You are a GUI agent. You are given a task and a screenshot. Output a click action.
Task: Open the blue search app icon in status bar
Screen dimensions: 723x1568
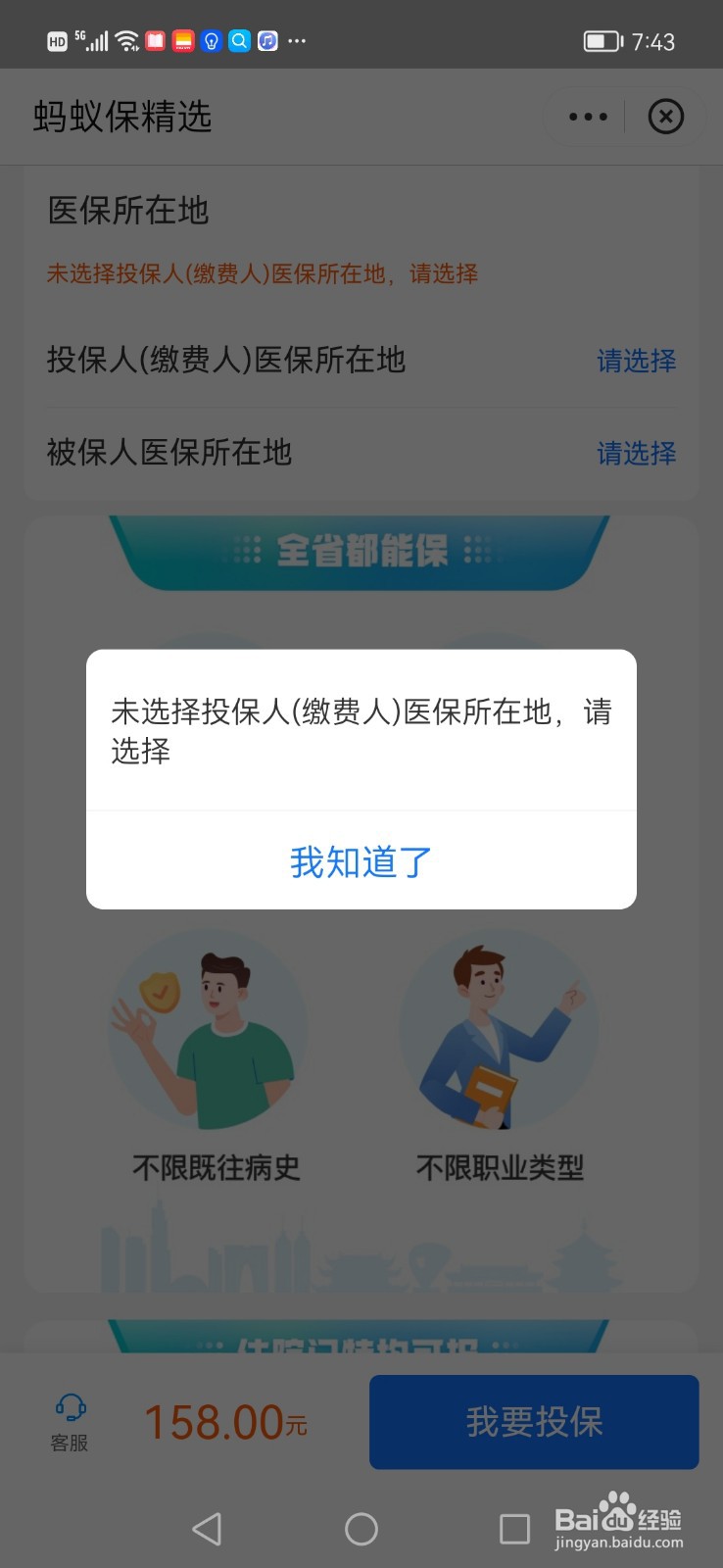pyautogui.click(x=238, y=42)
